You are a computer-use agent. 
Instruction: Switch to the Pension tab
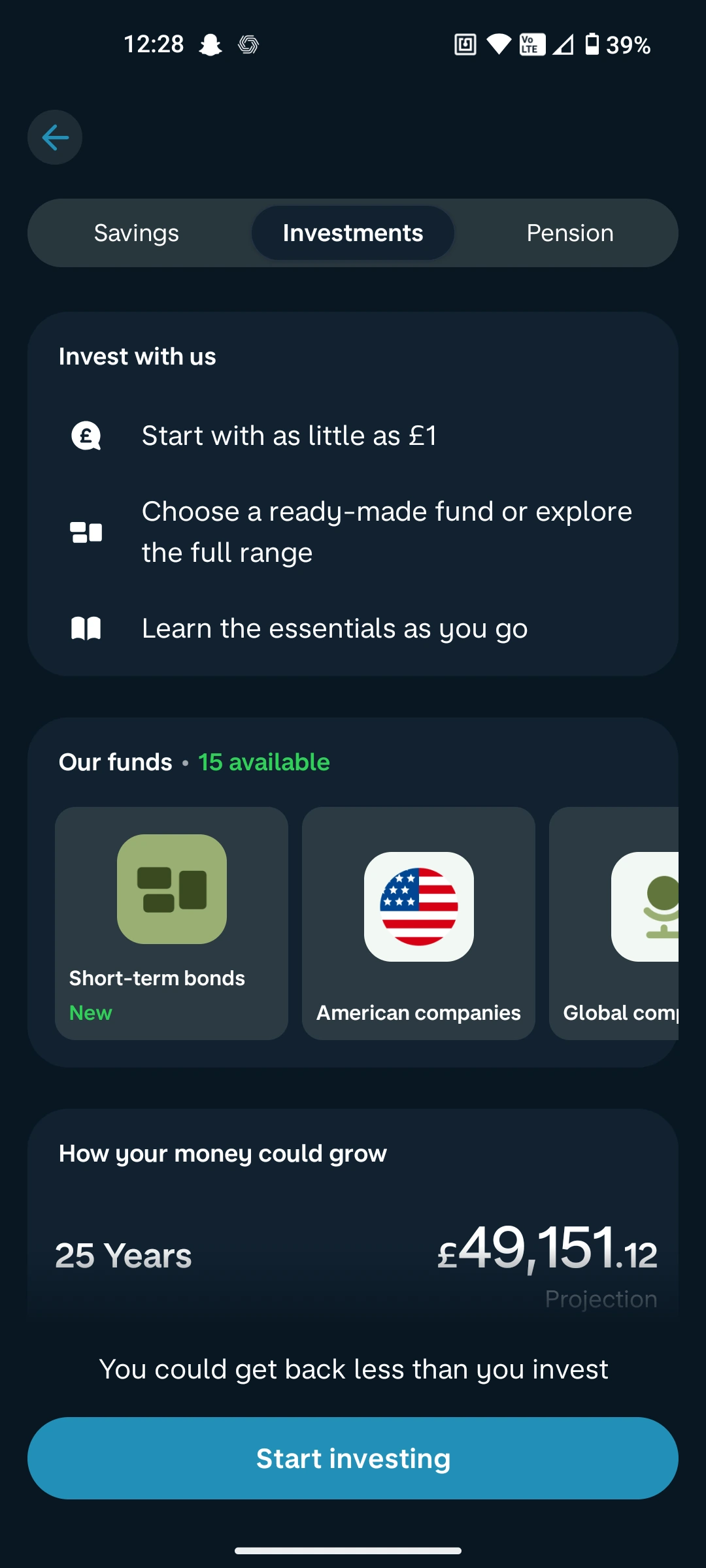569,233
